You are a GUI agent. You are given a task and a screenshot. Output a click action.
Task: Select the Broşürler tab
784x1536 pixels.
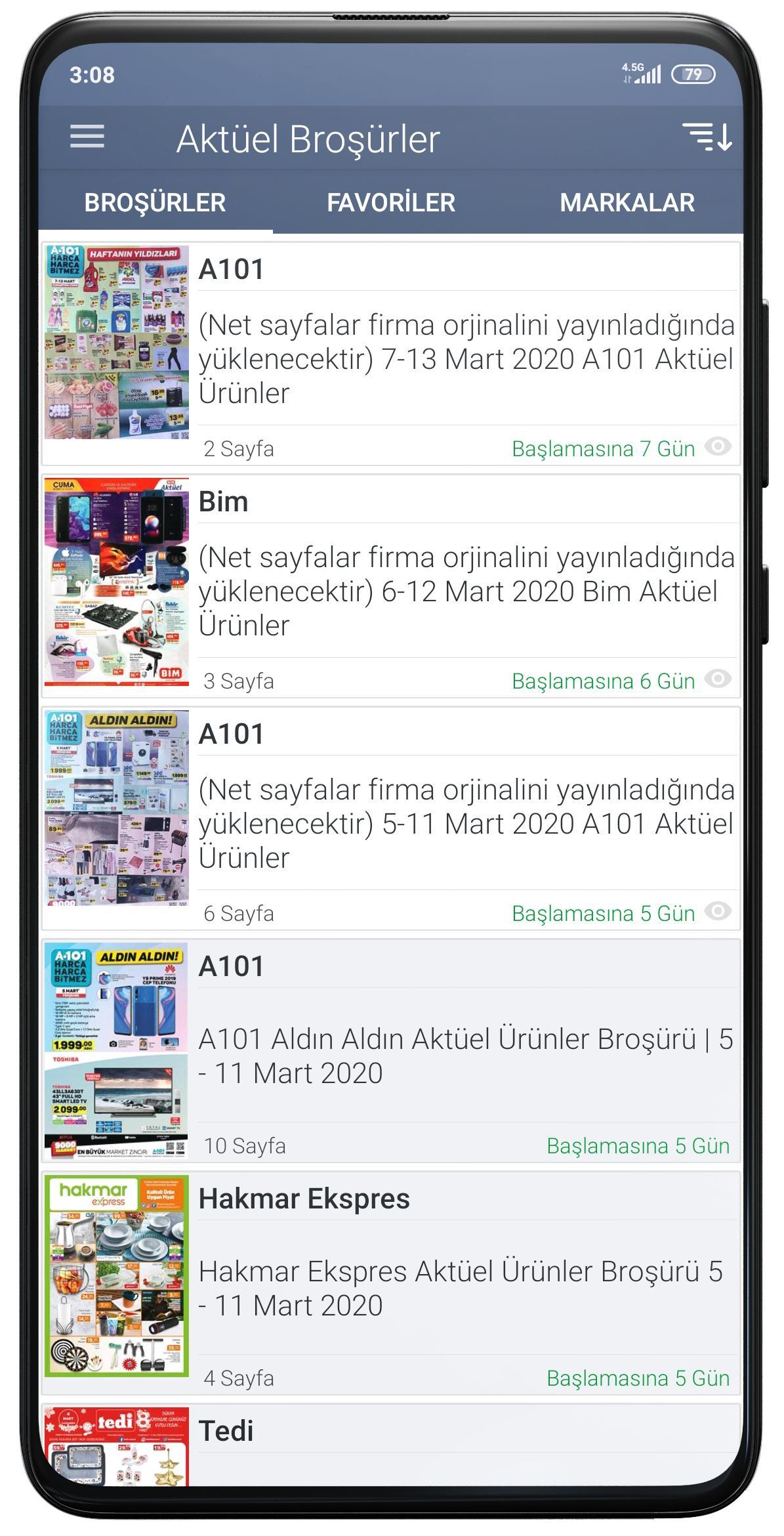coord(155,203)
